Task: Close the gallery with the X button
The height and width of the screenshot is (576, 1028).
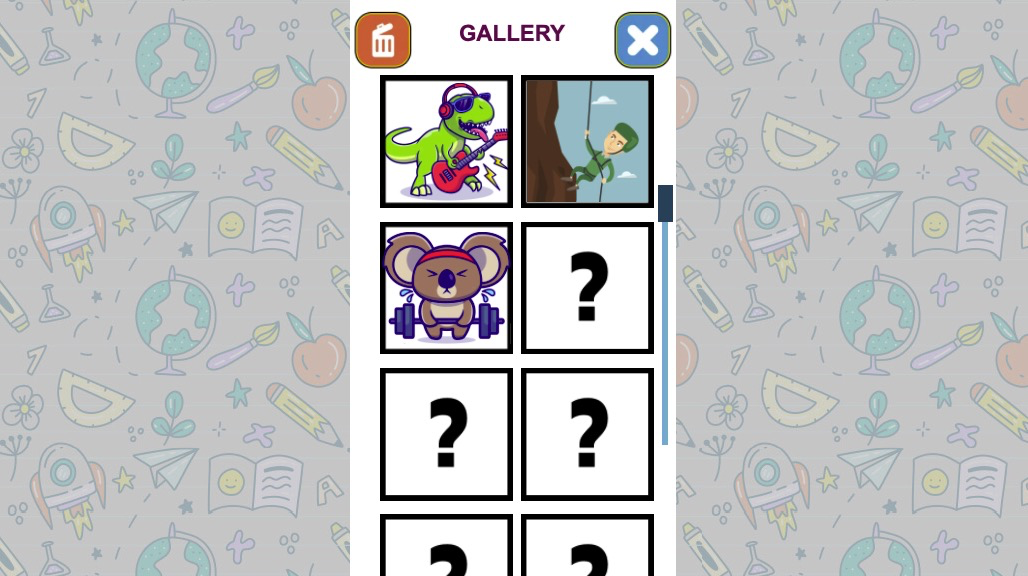Action: pyautogui.click(x=642, y=40)
